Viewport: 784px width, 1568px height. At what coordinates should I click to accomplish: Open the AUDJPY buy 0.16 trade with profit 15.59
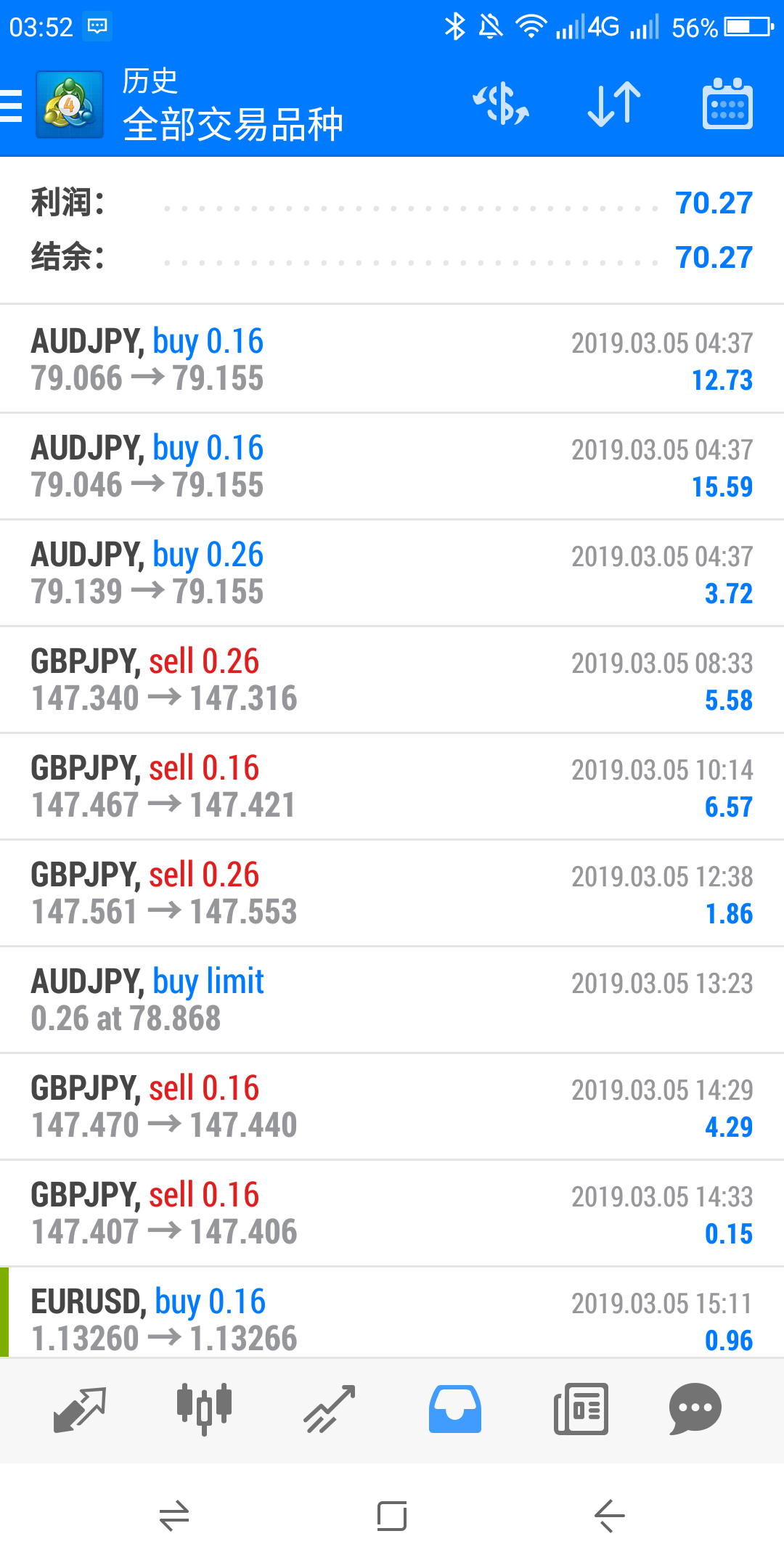[392, 466]
